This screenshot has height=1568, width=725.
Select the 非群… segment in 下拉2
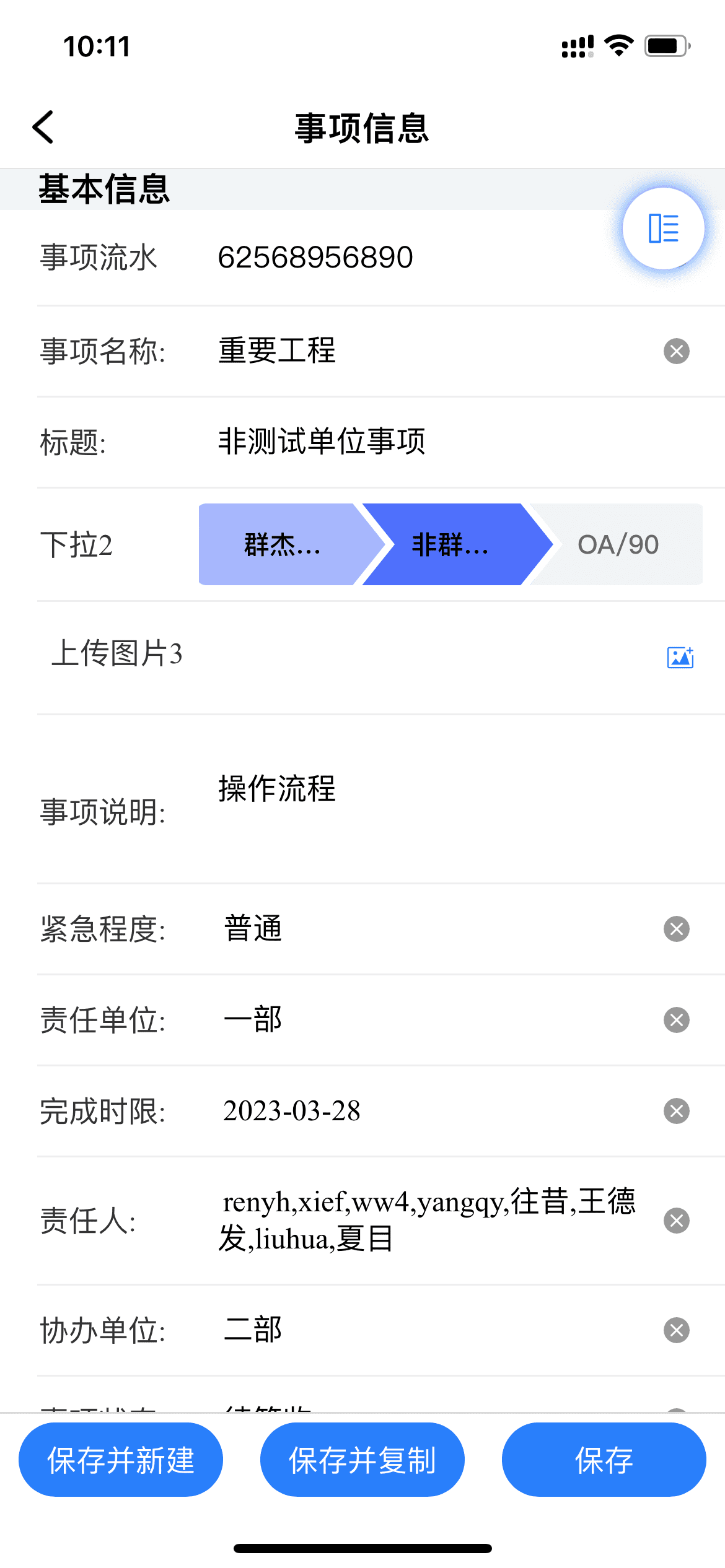click(450, 544)
